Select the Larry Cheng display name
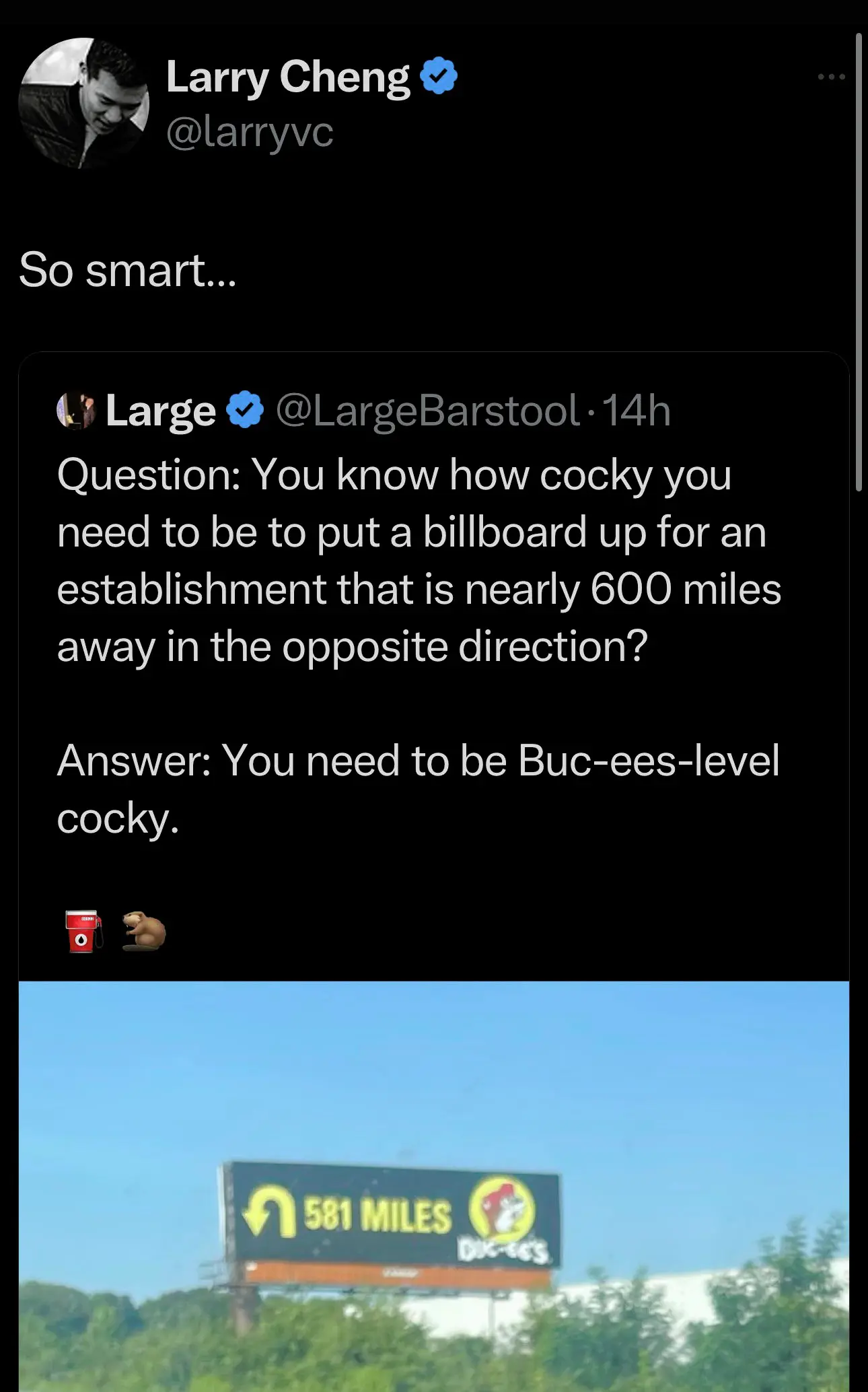This screenshot has width=868, height=1392. coord(286,76)
